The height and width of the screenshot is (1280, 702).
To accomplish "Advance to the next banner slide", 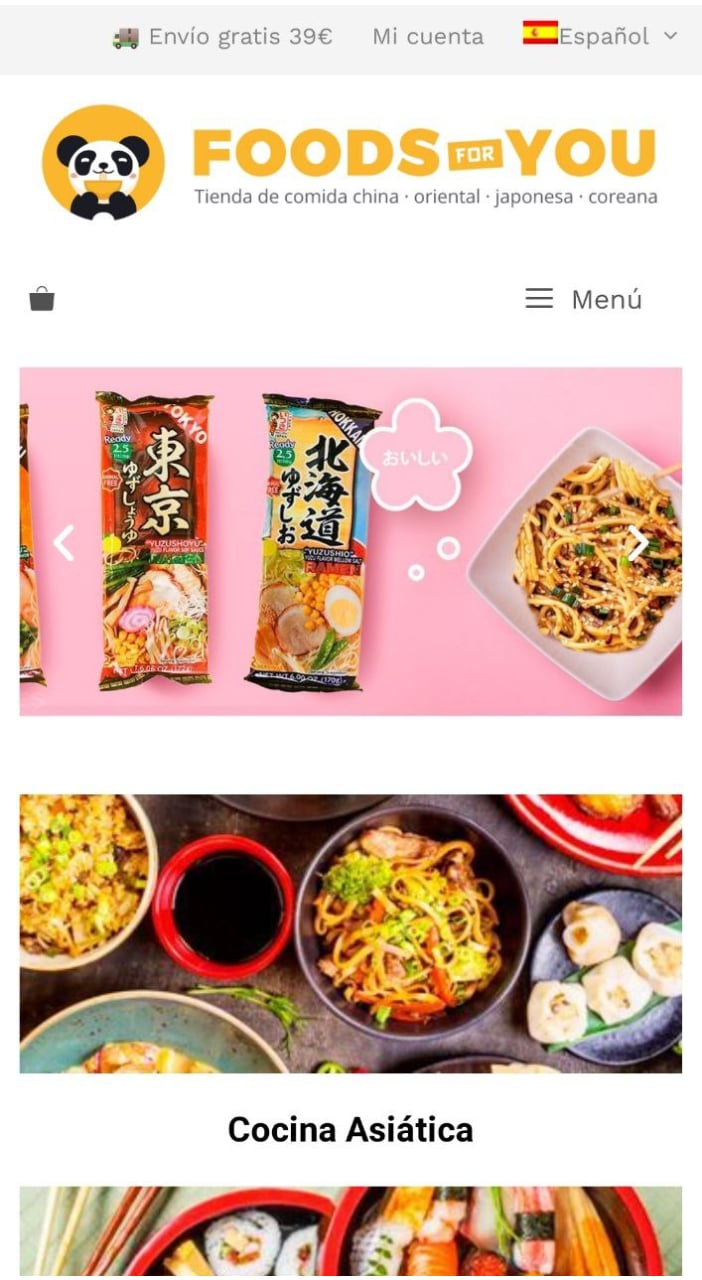I will coord(638,543).
